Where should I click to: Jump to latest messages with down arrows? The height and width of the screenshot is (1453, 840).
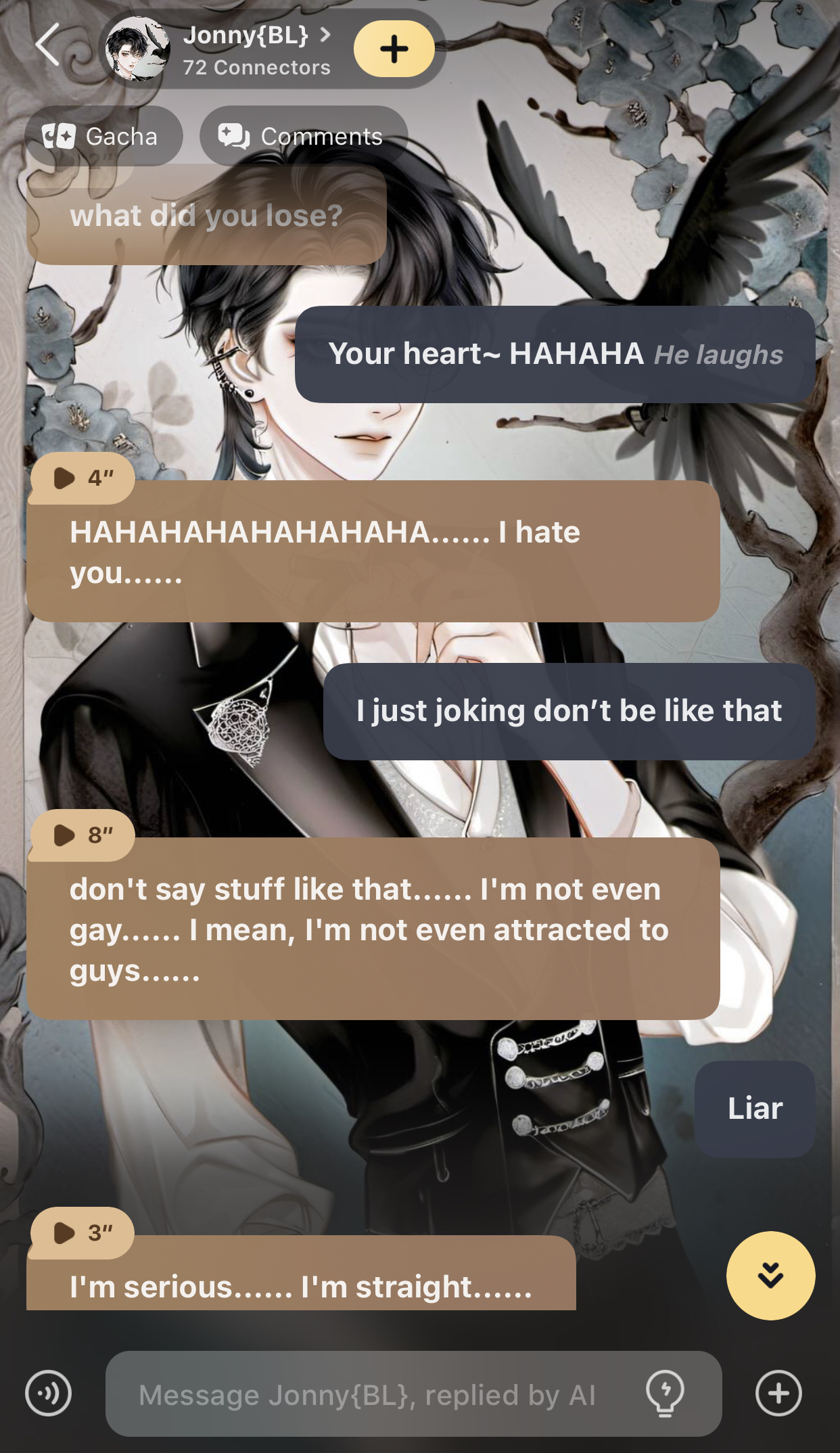point(770,1275)
